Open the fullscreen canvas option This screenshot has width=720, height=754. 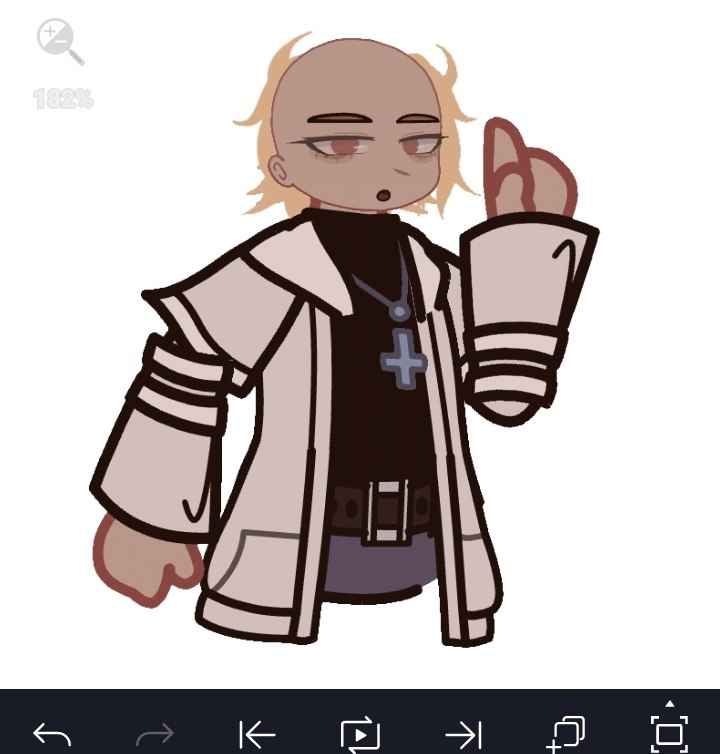(x=669, y=730)
